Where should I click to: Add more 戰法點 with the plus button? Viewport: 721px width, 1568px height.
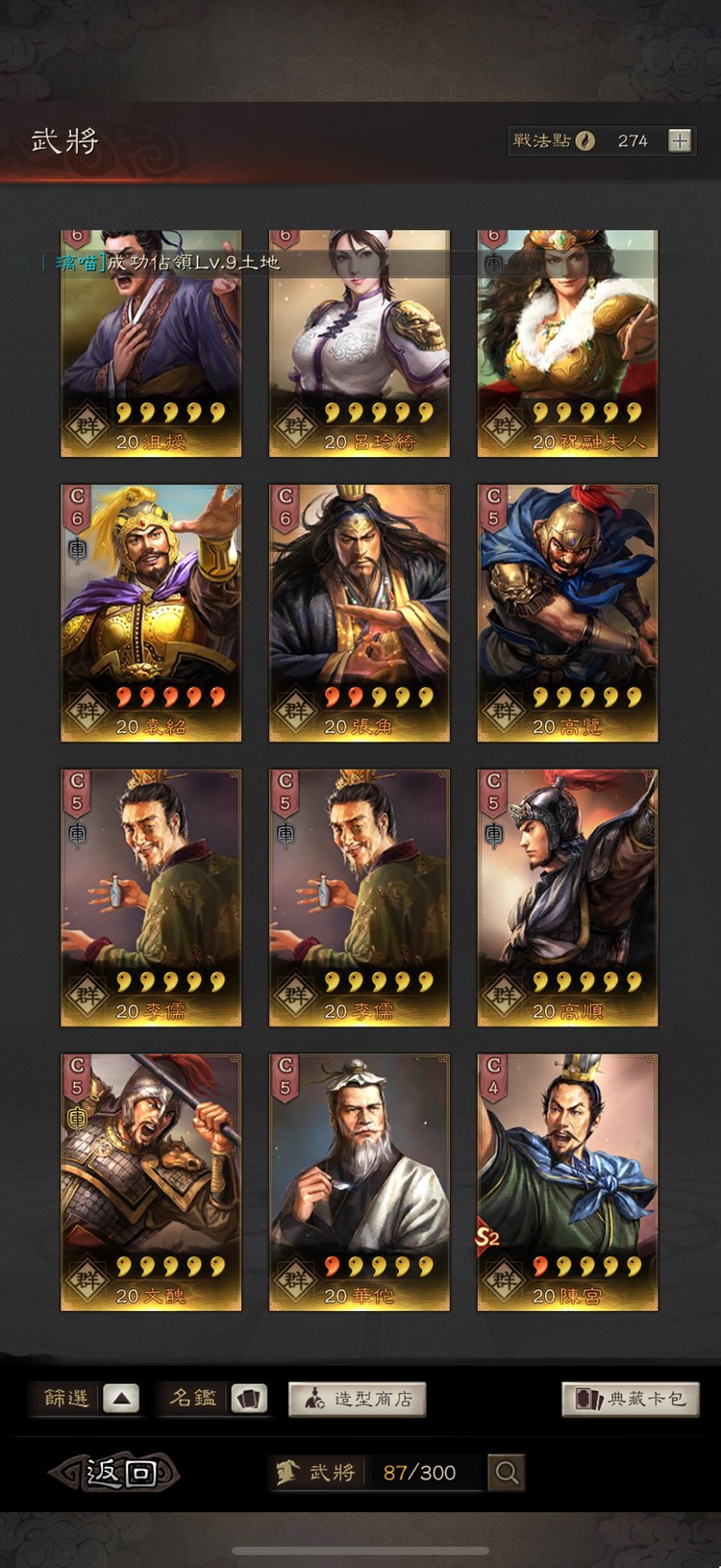tap(680, 141)
